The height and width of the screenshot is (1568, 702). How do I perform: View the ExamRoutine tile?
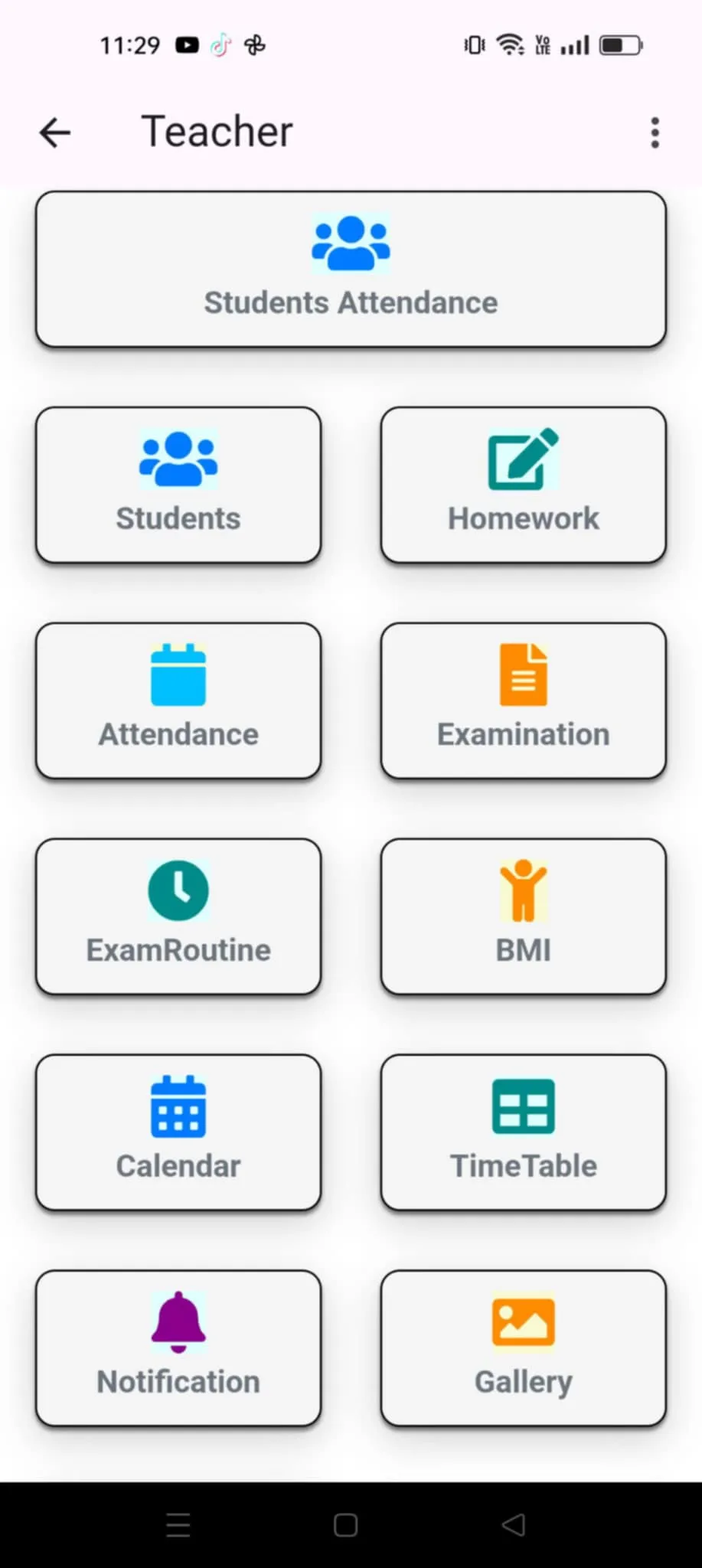[x=178, y=917]
